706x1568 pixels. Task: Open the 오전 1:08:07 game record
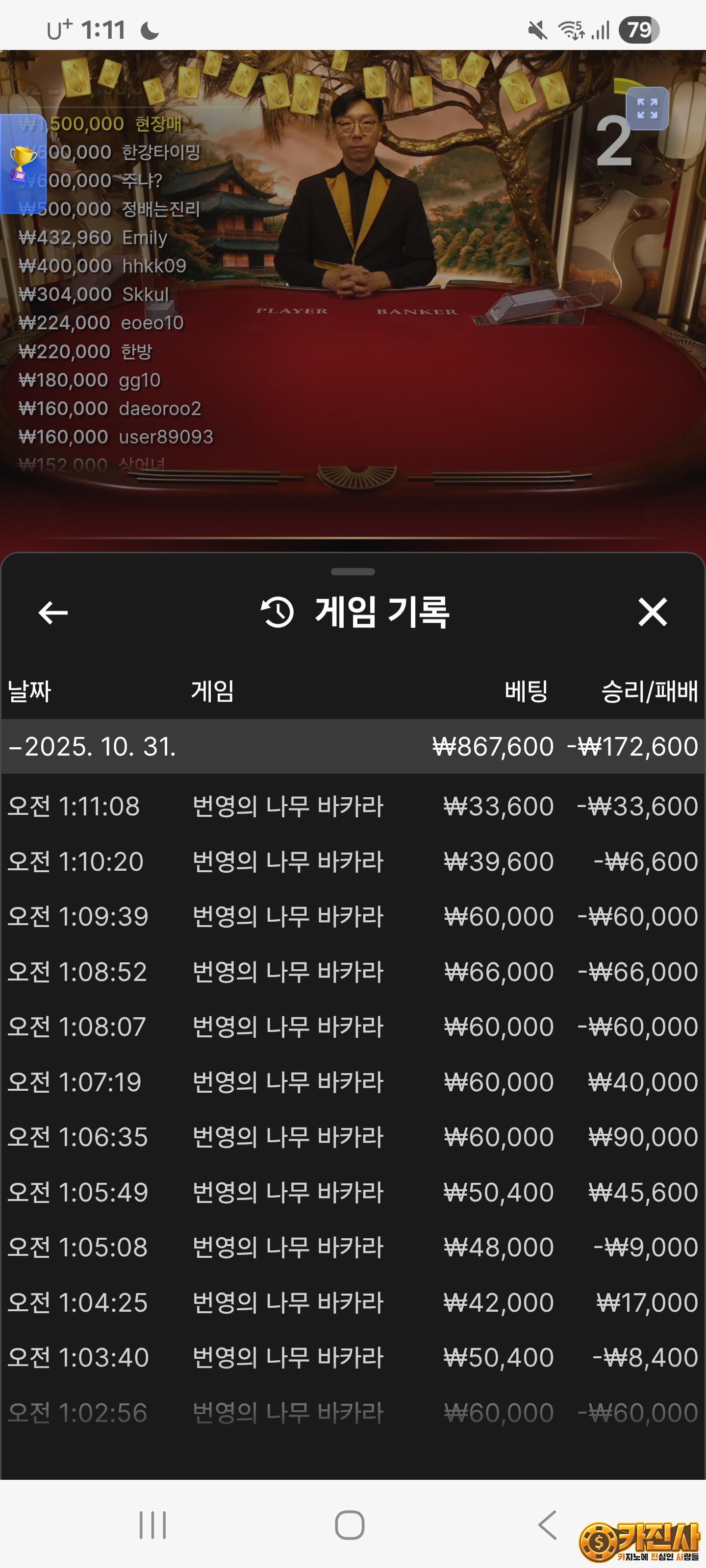353,1027
